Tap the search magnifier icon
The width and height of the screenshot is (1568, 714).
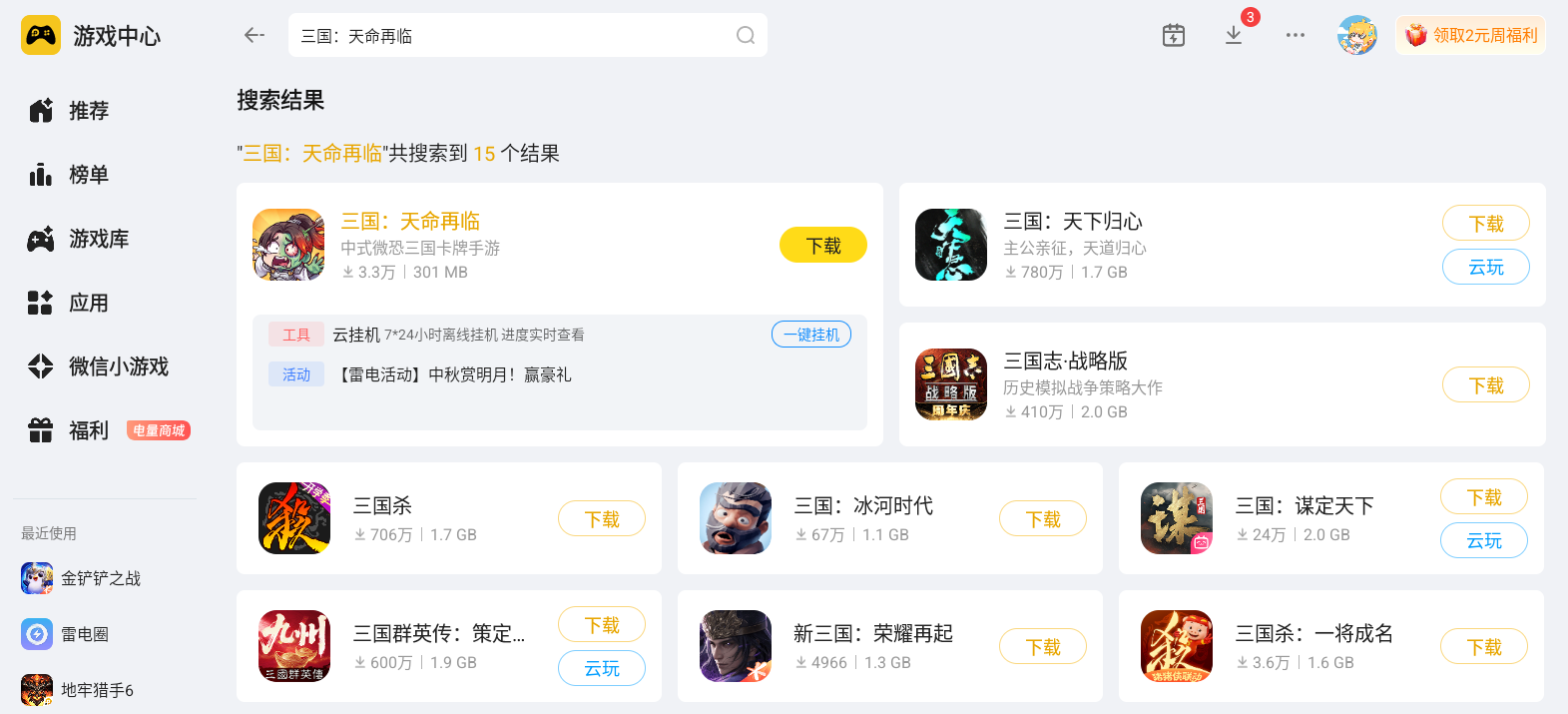746,35
